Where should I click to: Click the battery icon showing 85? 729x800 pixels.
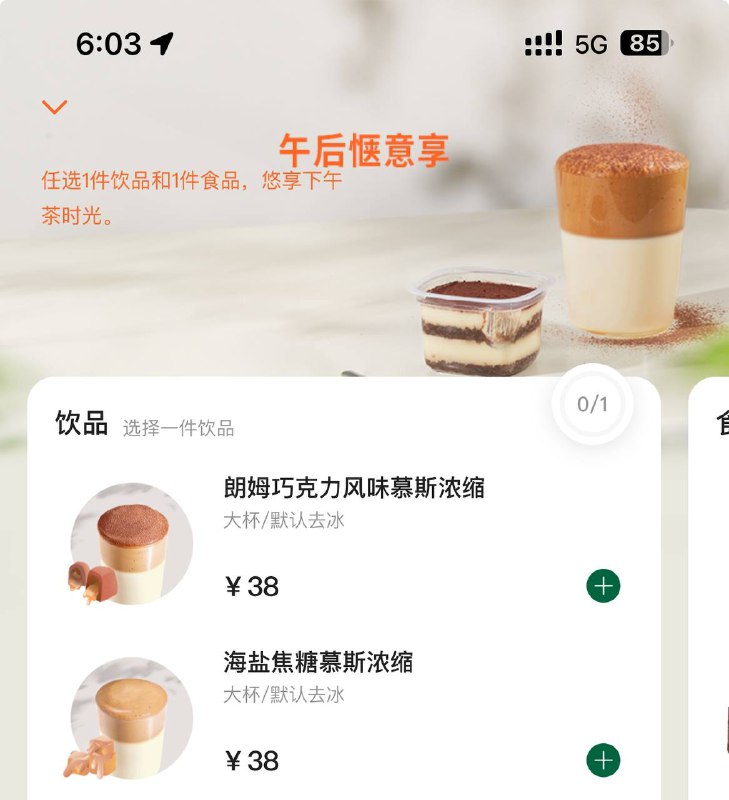(x=646, y=41)
